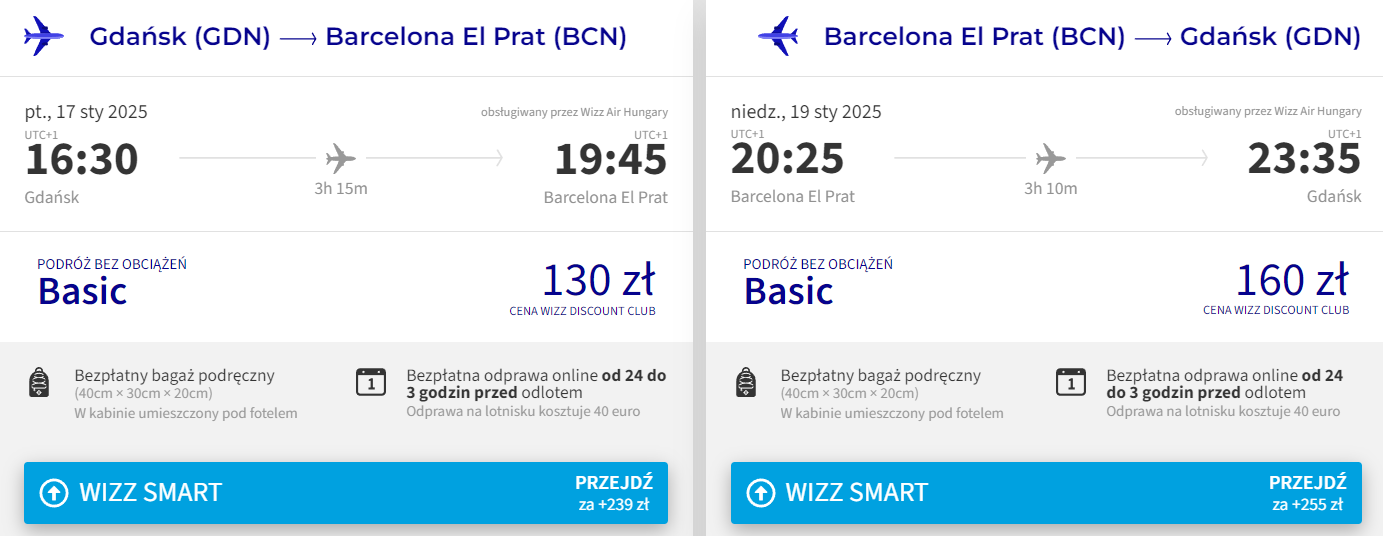Upgrade Gdańsk–Barcelona flight to WIZZ SMART for +239 zł

345,493
